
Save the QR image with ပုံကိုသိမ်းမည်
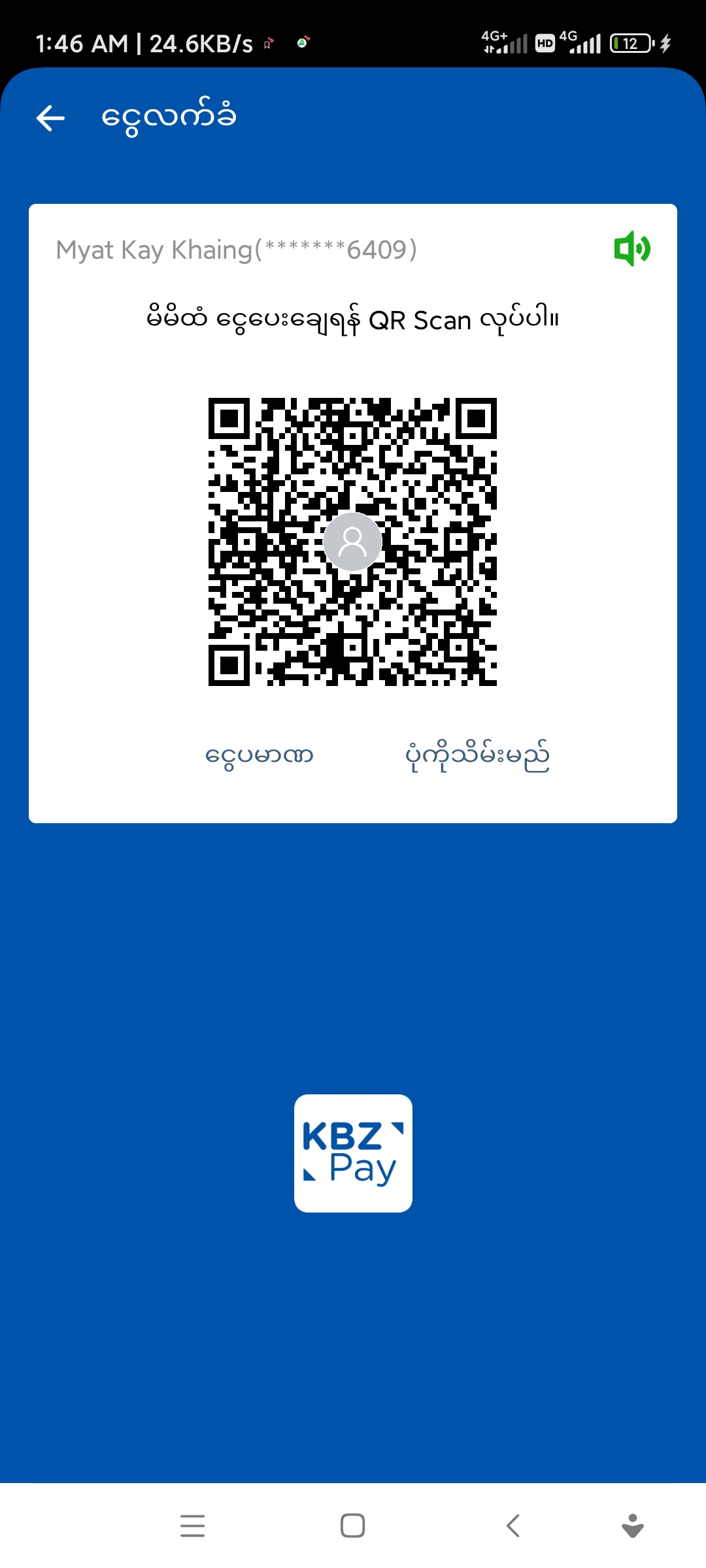(477, 756)
